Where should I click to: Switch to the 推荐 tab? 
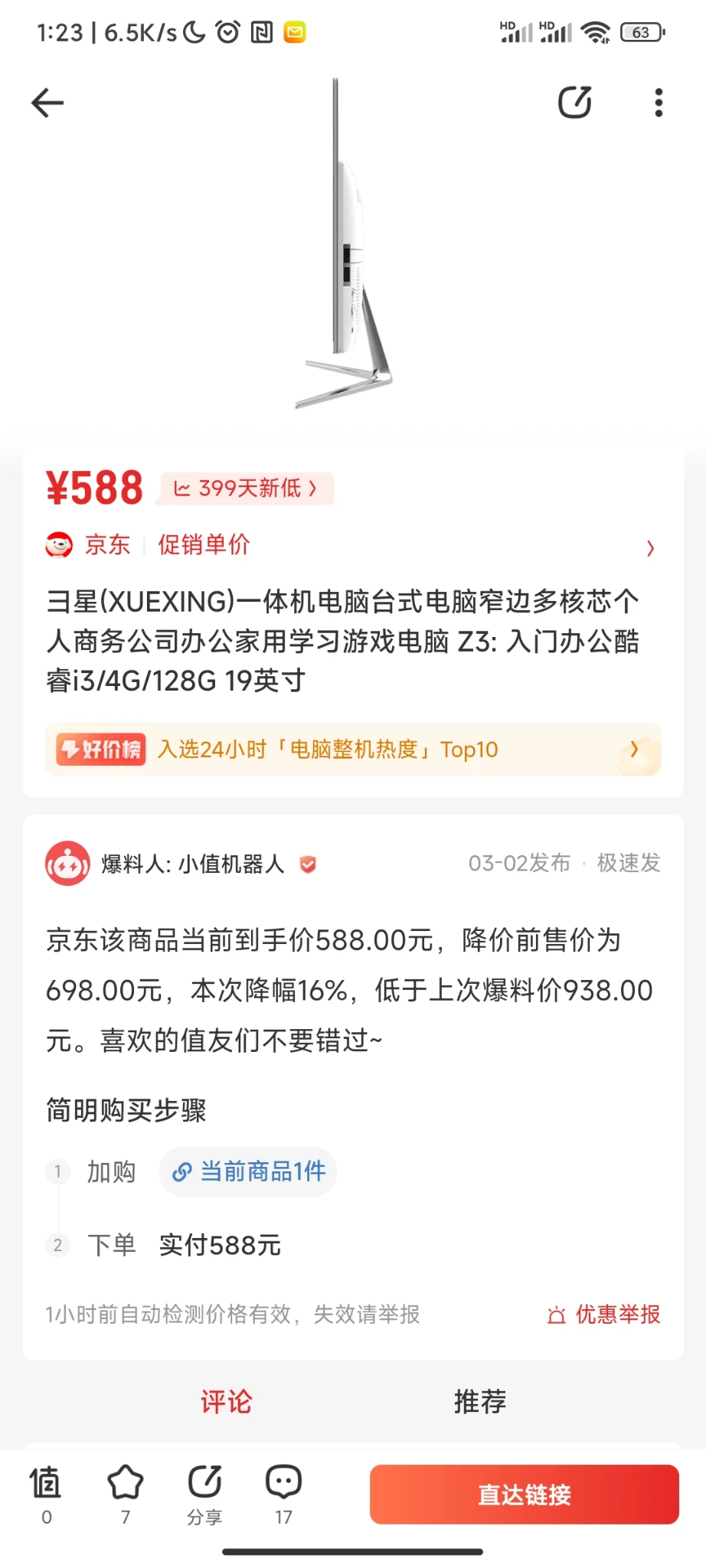pyautogui.click(x=480, y=1402)
